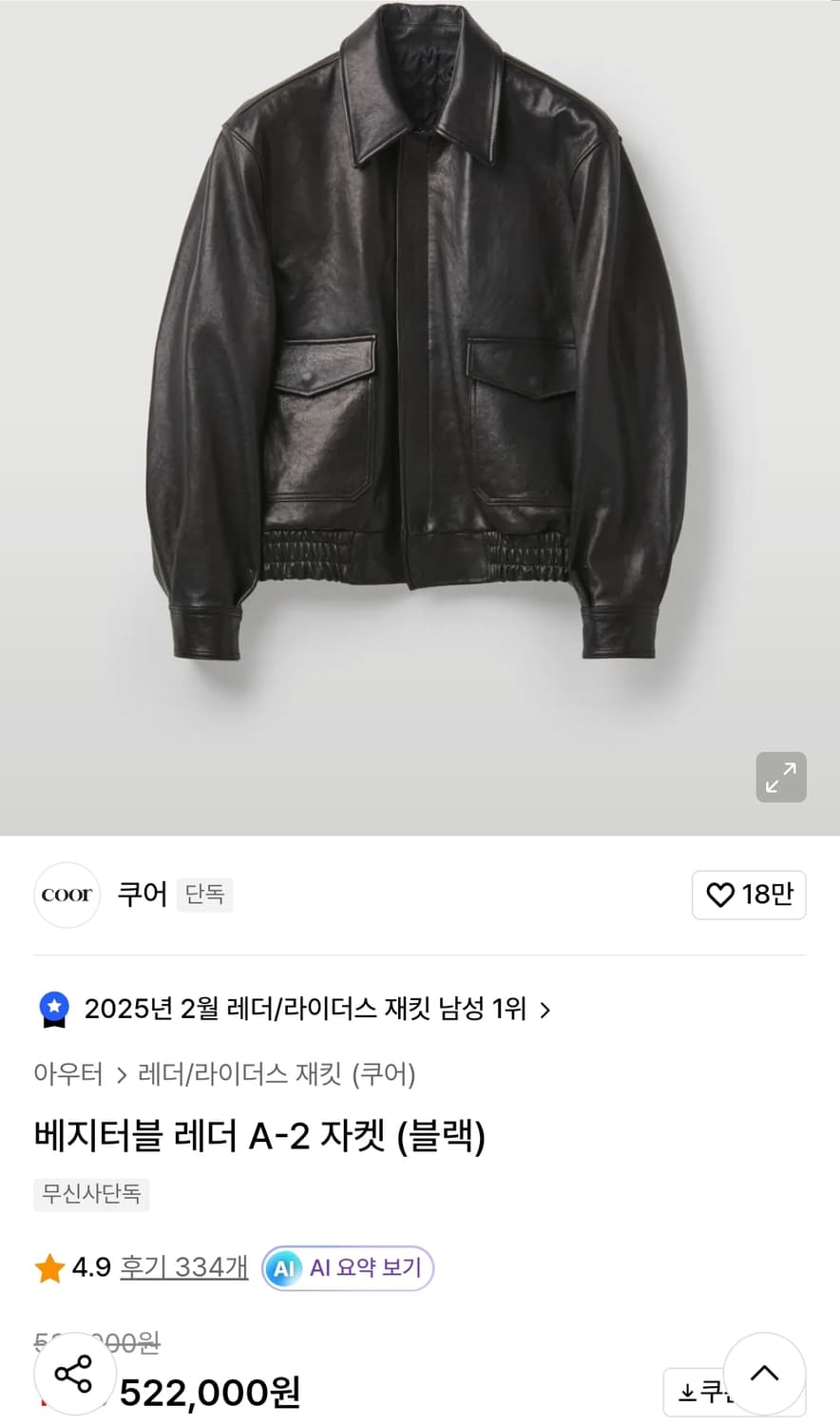Open the product image in fullscreen view
Image resolution: width=840 pixels, height=1426 pixels.
pyautogui.click(x=780, y=778)
